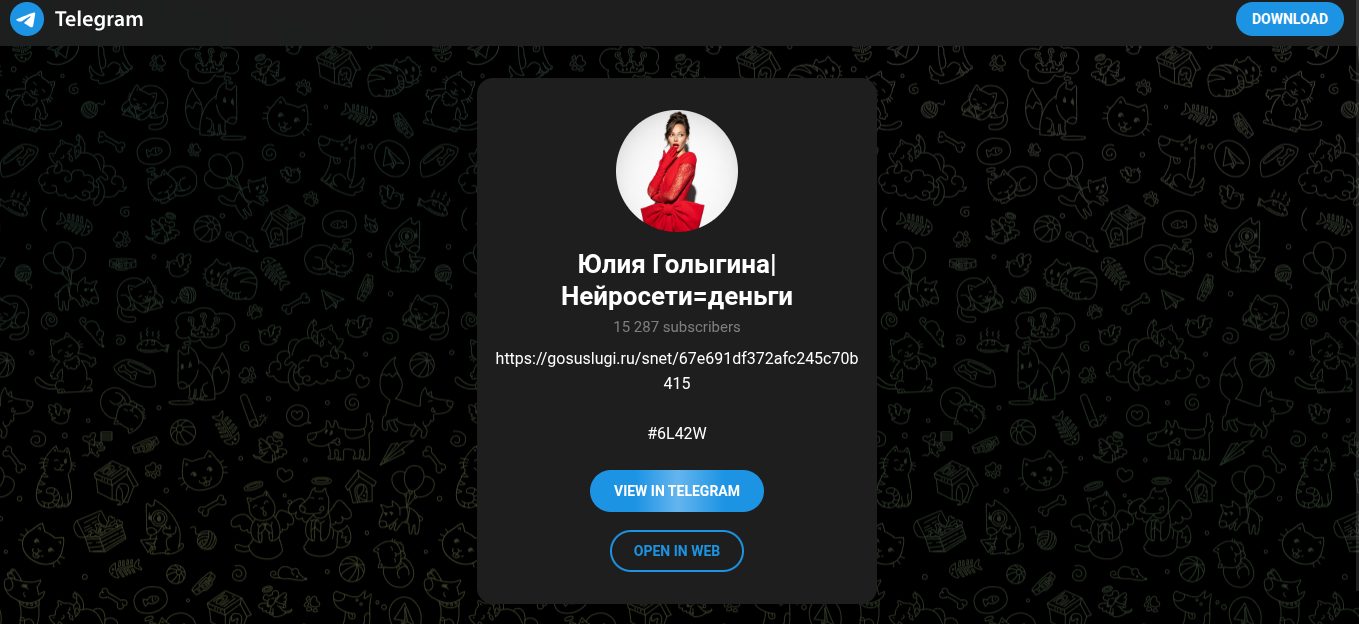The image size is (1359, 624).
Task: Tap the Download button
Action: (1289, 19)
